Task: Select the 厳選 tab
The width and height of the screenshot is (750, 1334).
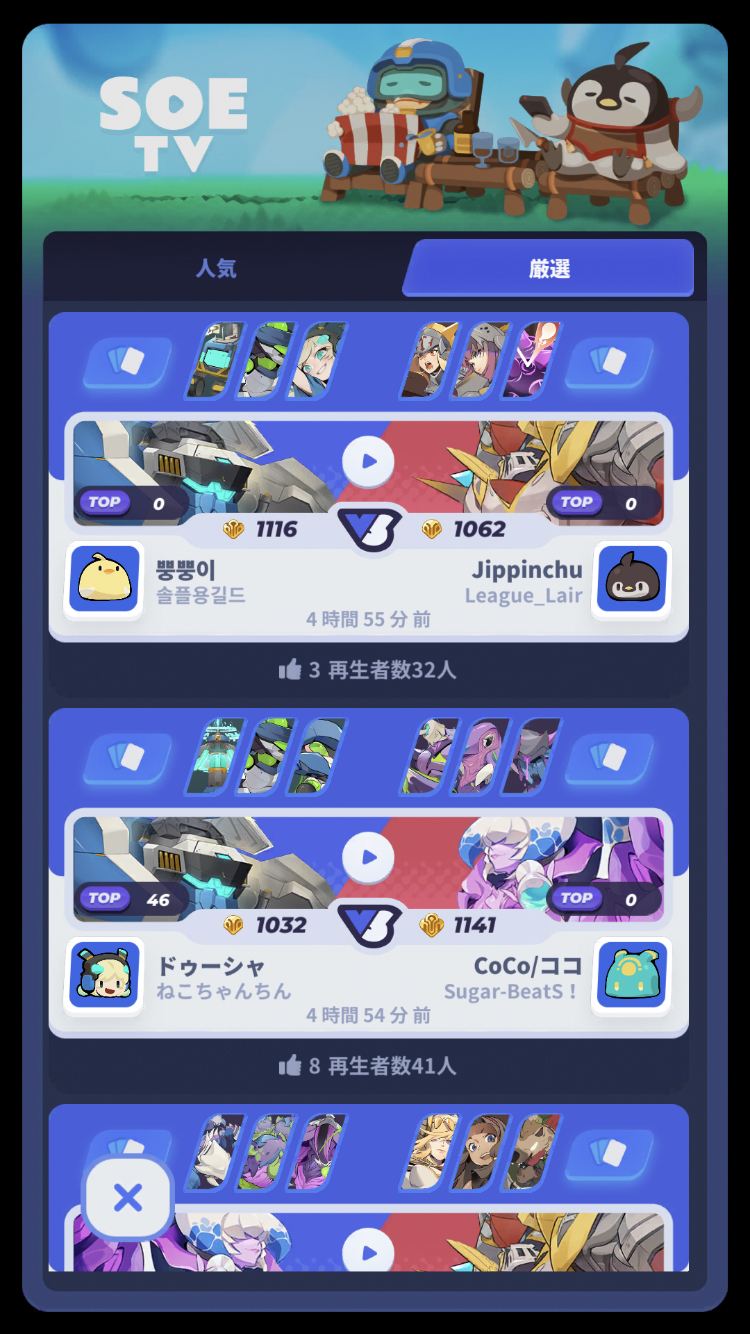Action: click(549, 268)
